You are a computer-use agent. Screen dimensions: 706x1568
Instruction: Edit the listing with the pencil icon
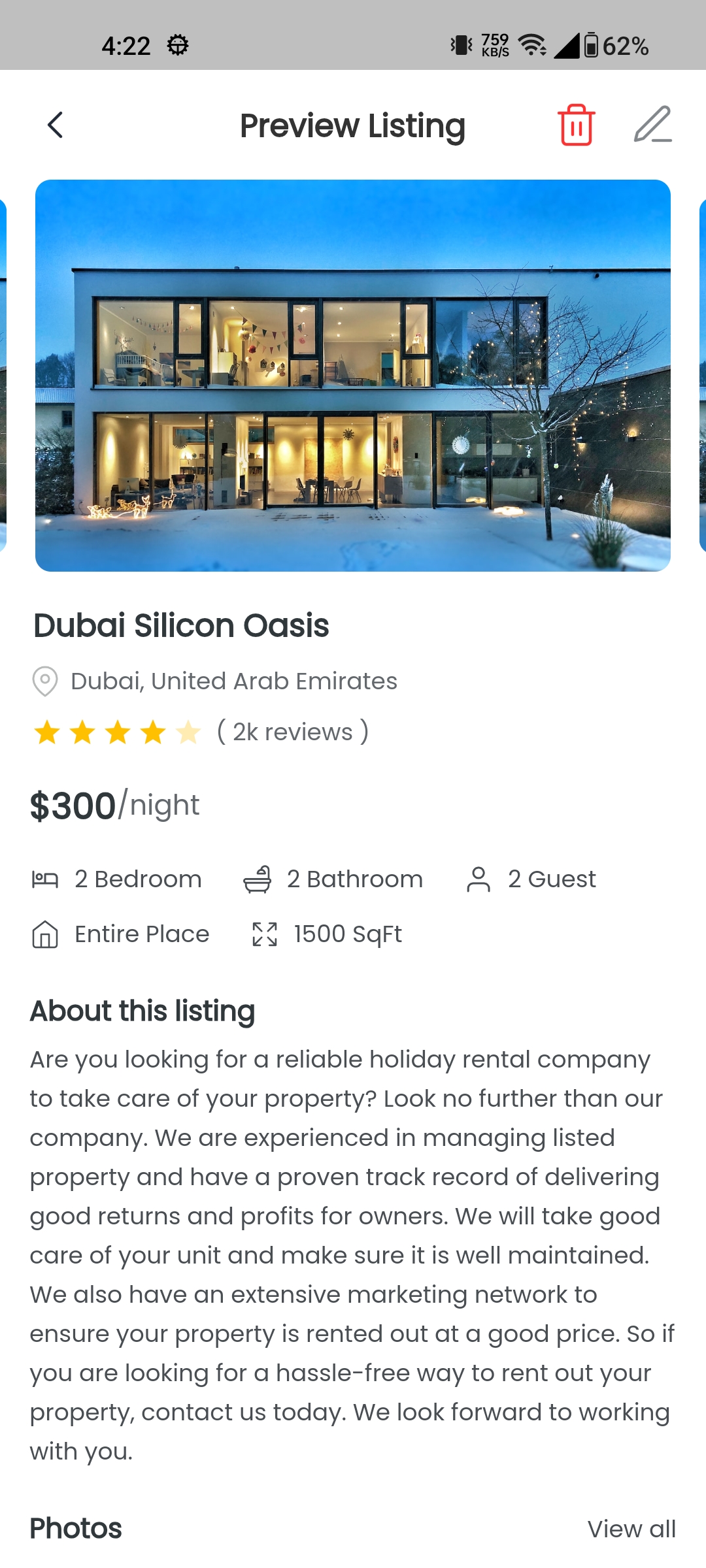652,125
